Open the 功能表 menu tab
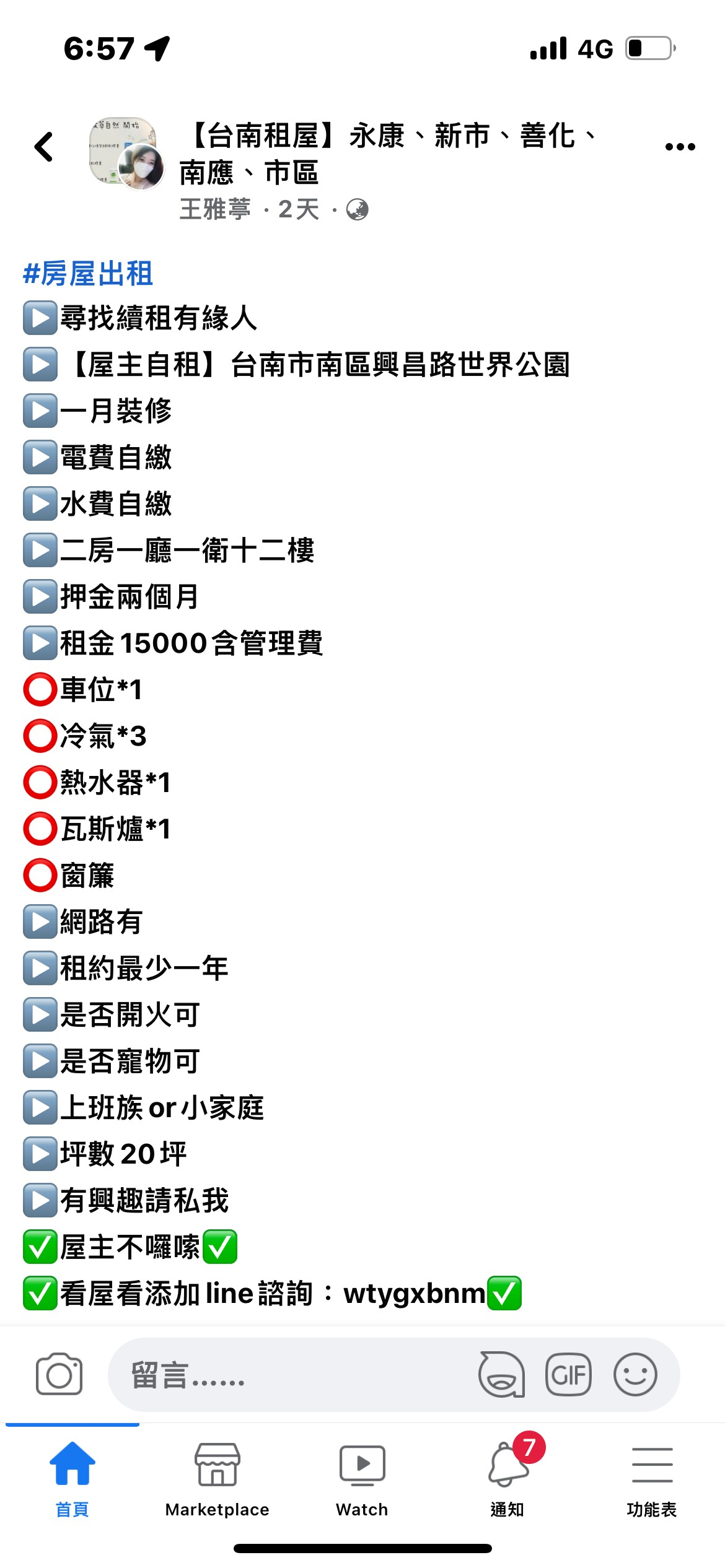Viewport: 725px width, 1568px height. [652, 1480]
